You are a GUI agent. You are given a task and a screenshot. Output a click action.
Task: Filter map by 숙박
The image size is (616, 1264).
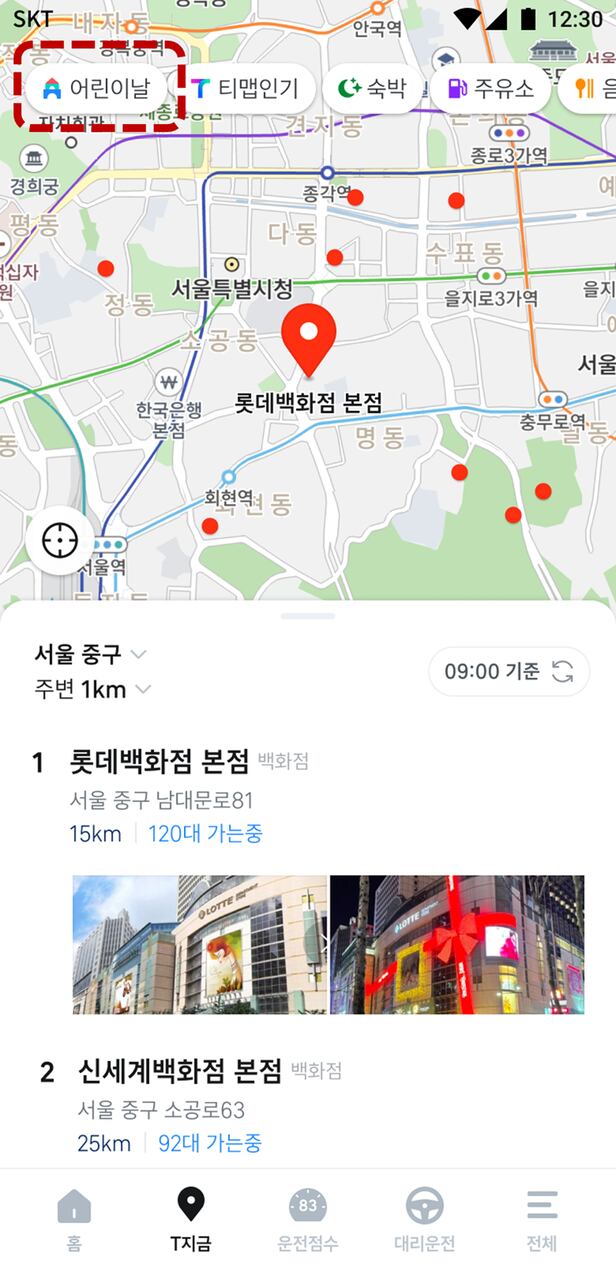pos(371,88)
